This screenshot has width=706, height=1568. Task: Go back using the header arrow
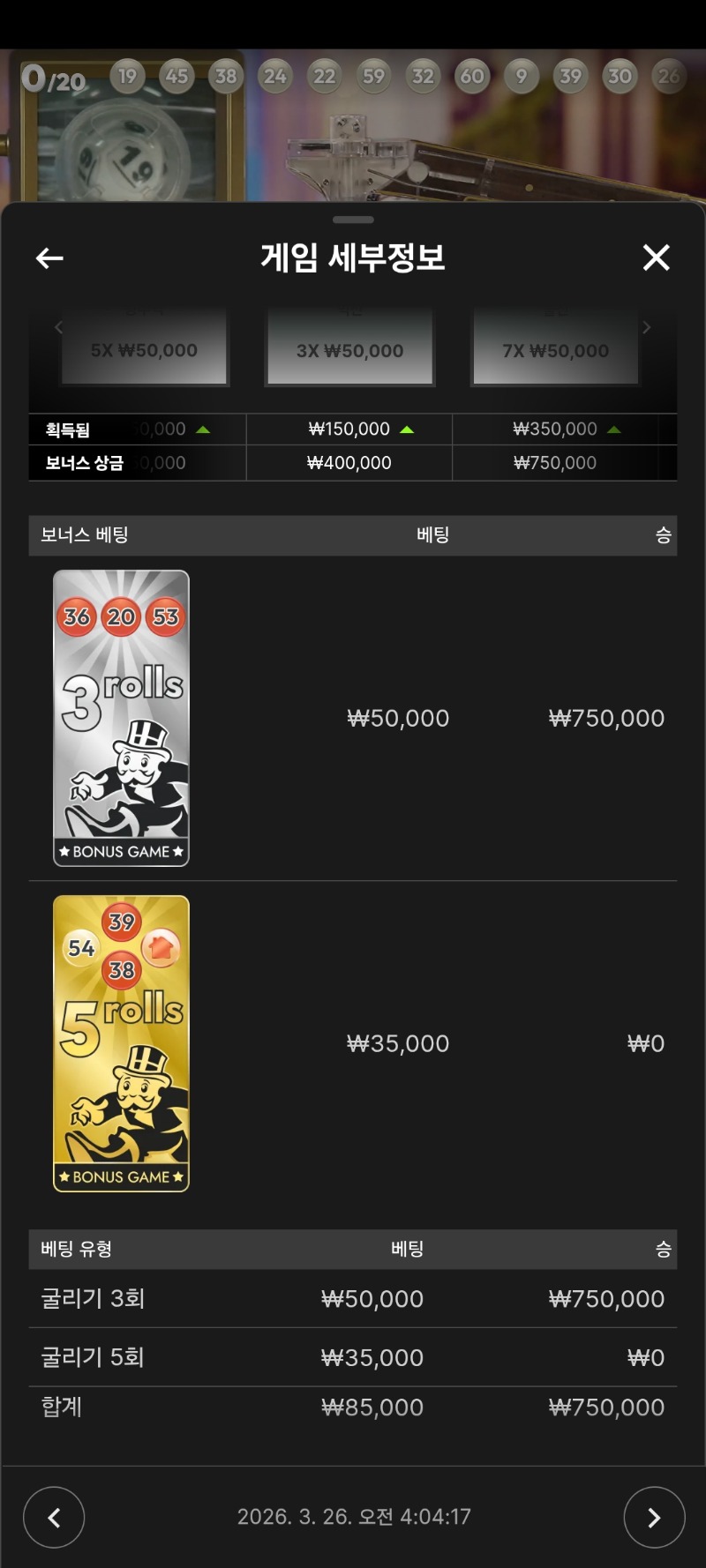click(x=49, y=258)
